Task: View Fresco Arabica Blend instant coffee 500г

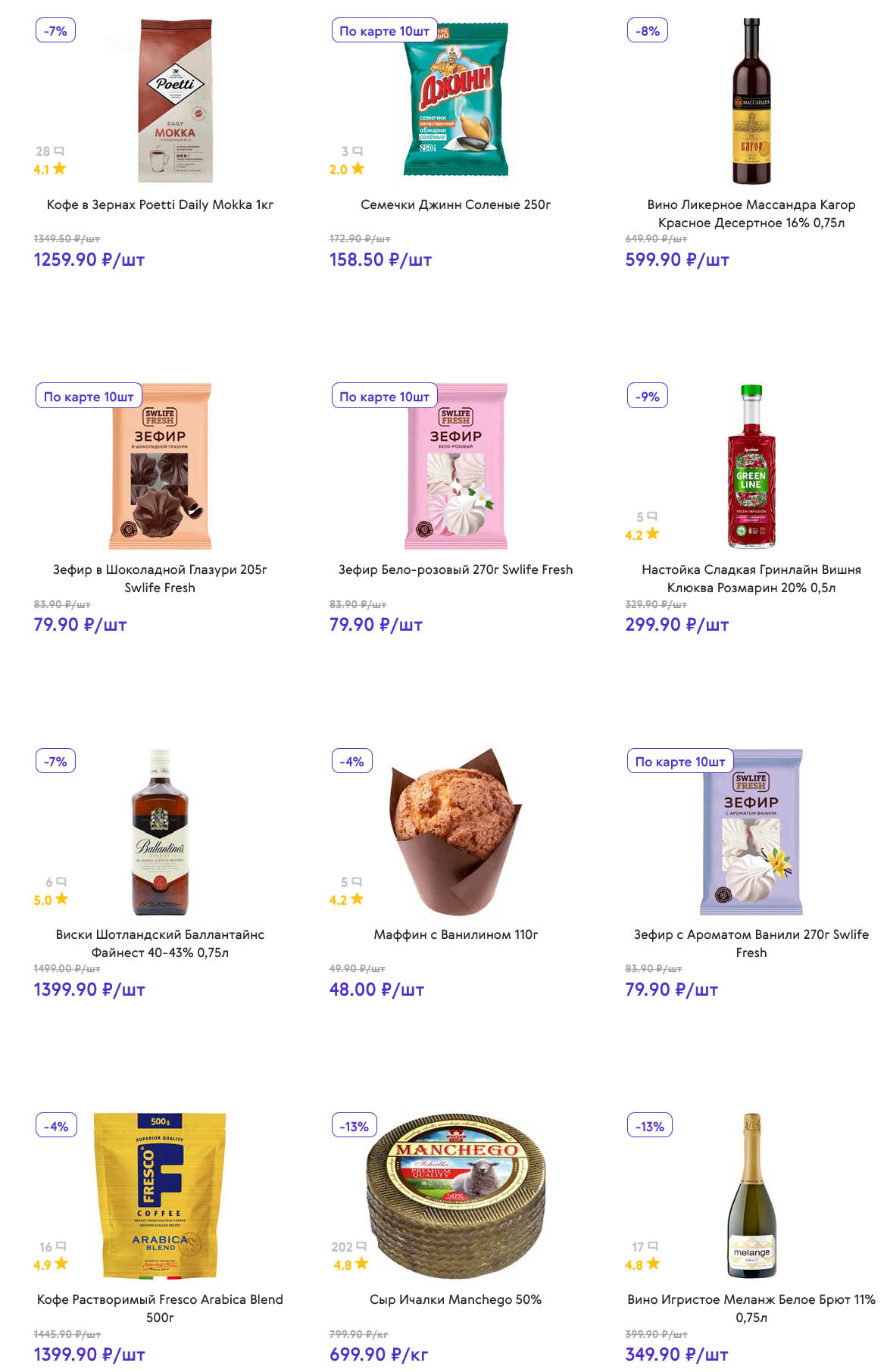Action: click(x=160, y=1308)
